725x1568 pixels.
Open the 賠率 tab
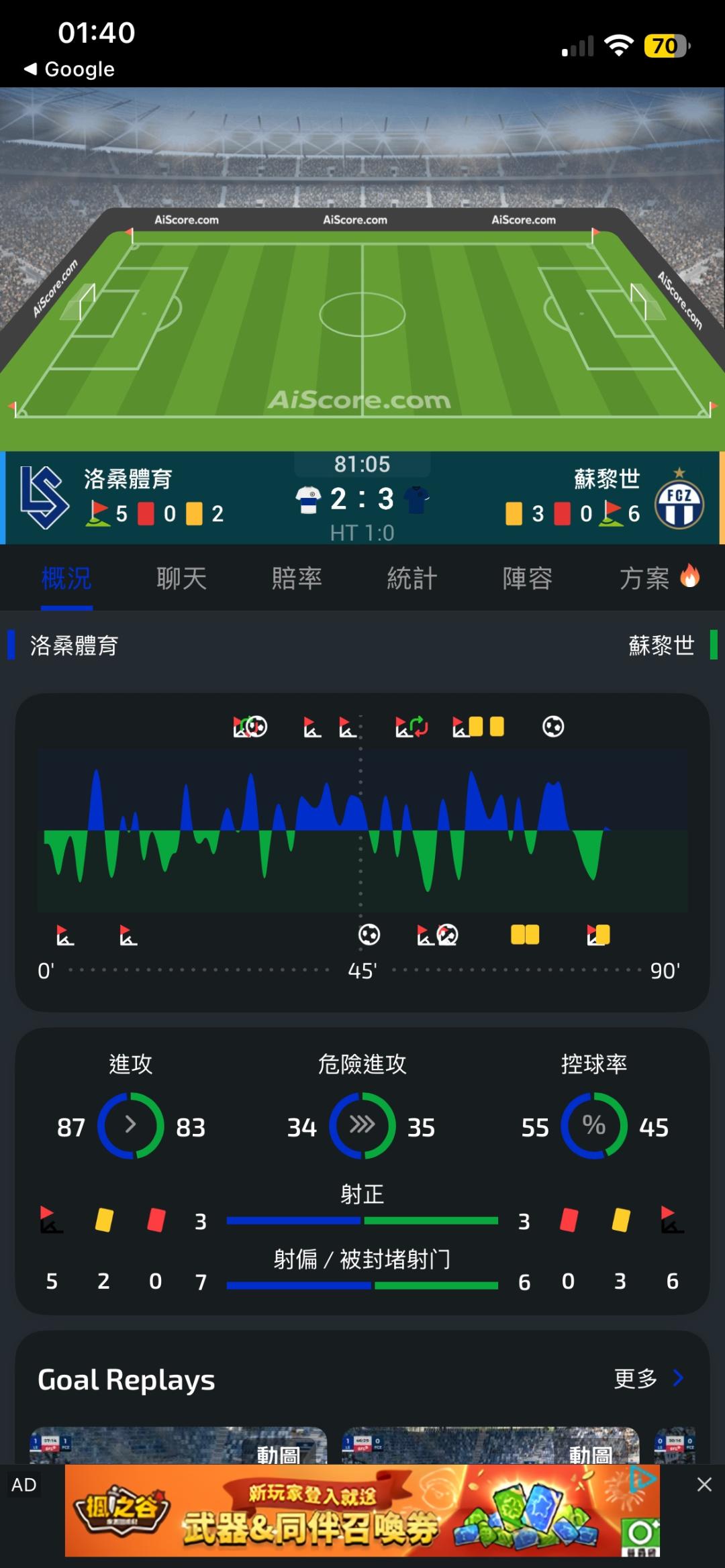point(297,578)
